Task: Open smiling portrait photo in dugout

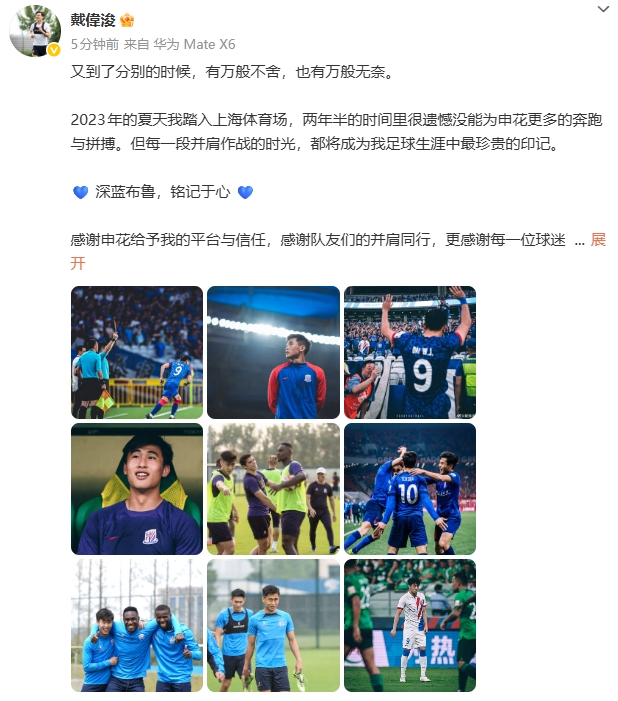Action: (x=137, y=488)
